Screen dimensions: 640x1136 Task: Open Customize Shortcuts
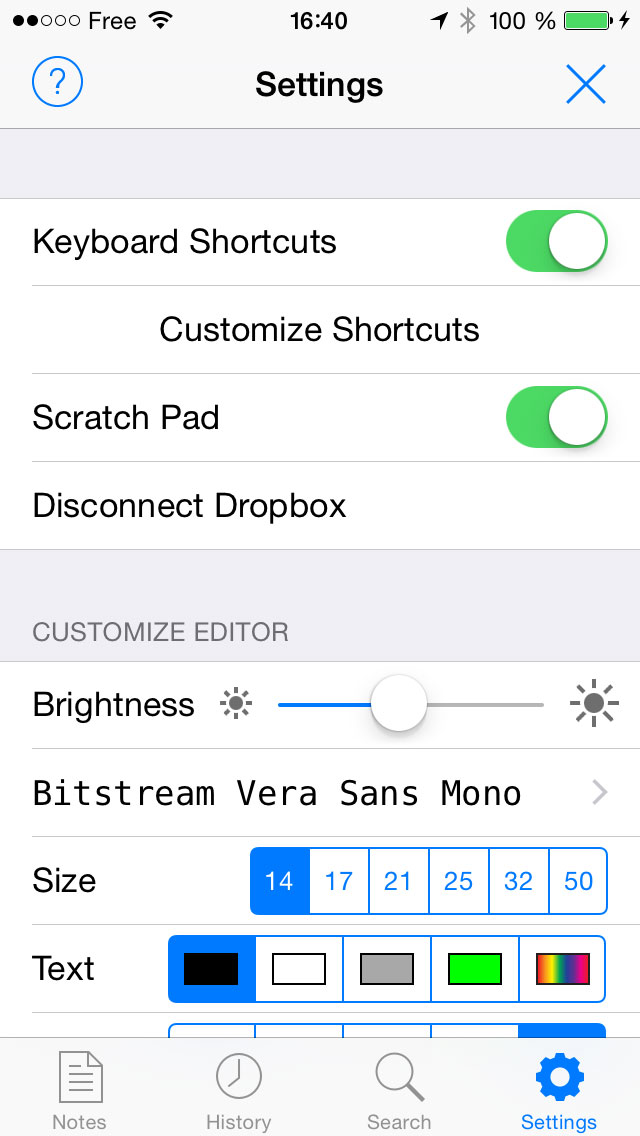coord(320,330)
